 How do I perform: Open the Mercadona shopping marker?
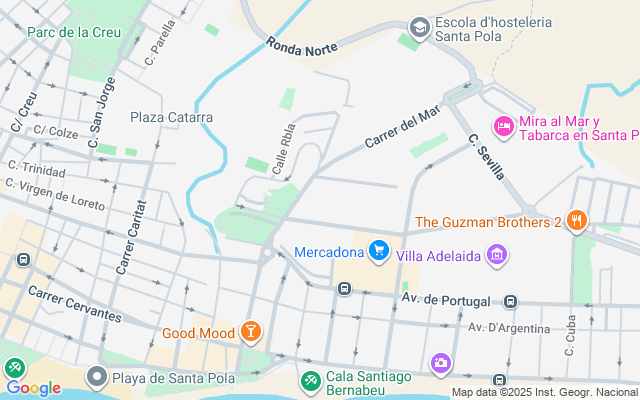(x=378, y=250)
